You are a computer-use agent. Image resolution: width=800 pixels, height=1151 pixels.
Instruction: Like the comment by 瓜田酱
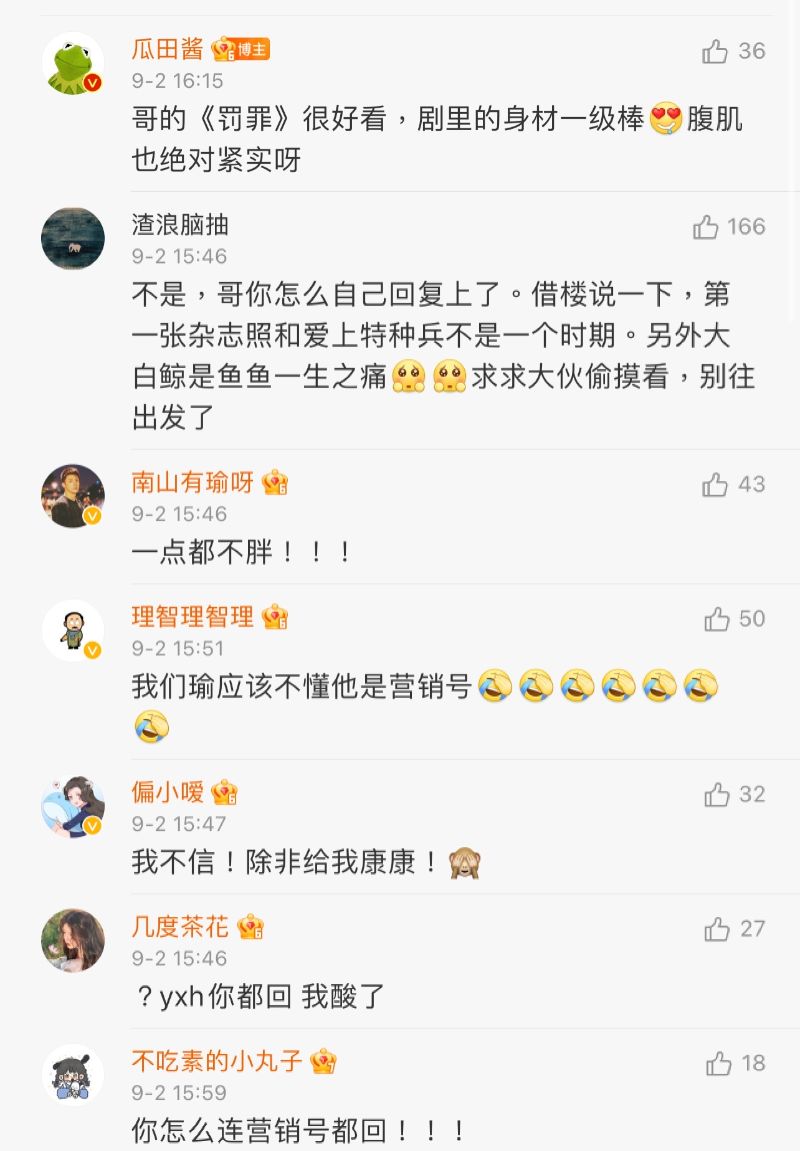pos(715,52)
